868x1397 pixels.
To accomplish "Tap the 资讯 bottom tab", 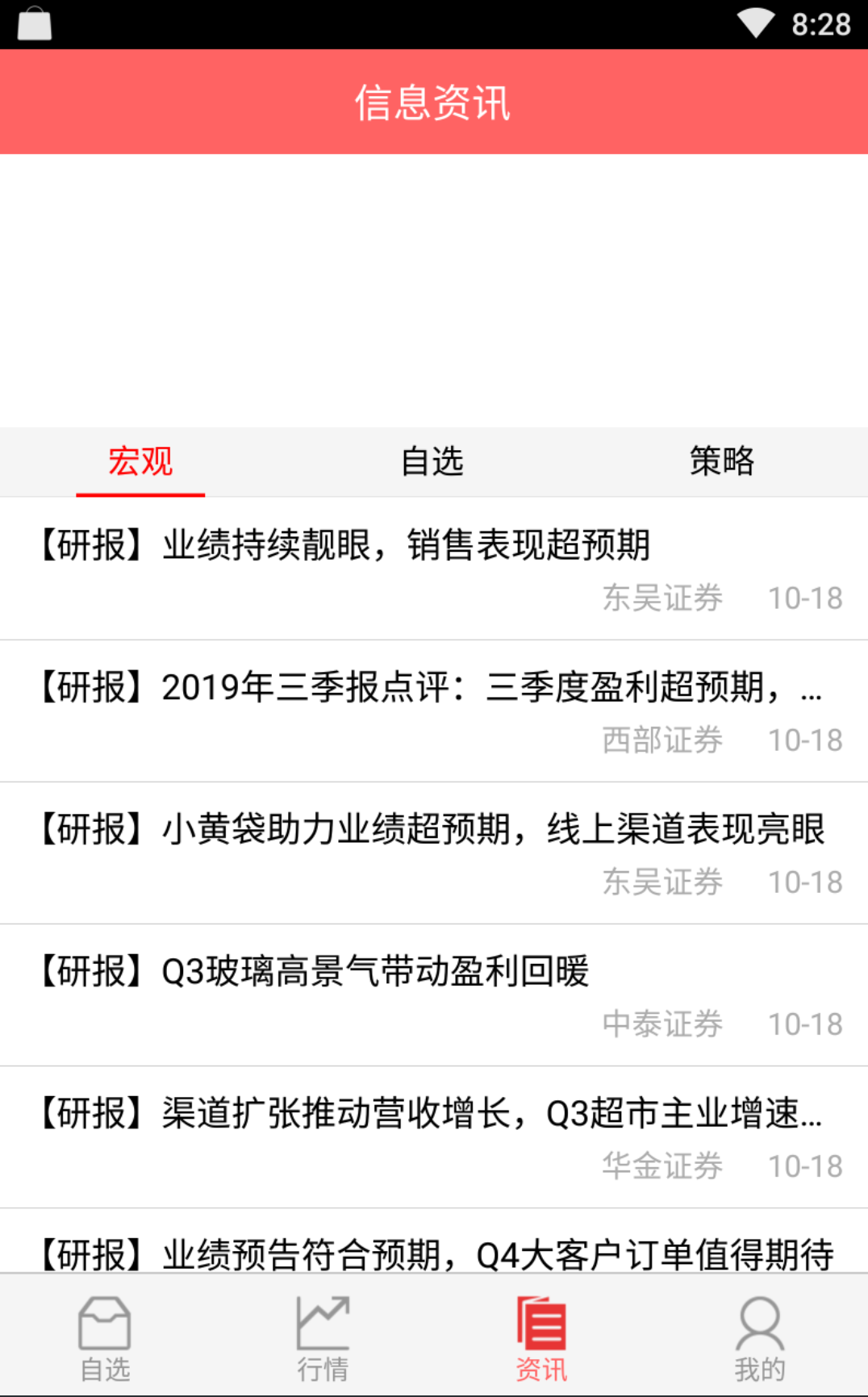I will coord(541,1337).
